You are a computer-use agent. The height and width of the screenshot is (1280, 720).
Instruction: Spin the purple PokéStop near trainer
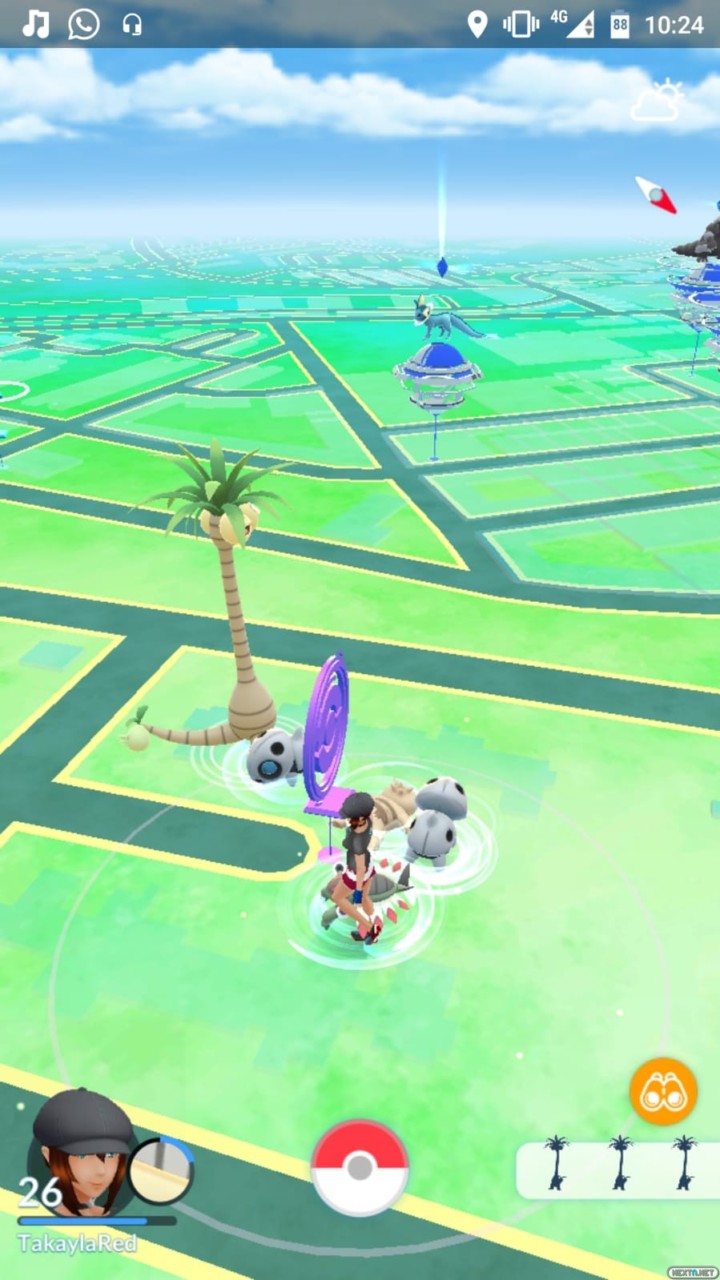325,730
